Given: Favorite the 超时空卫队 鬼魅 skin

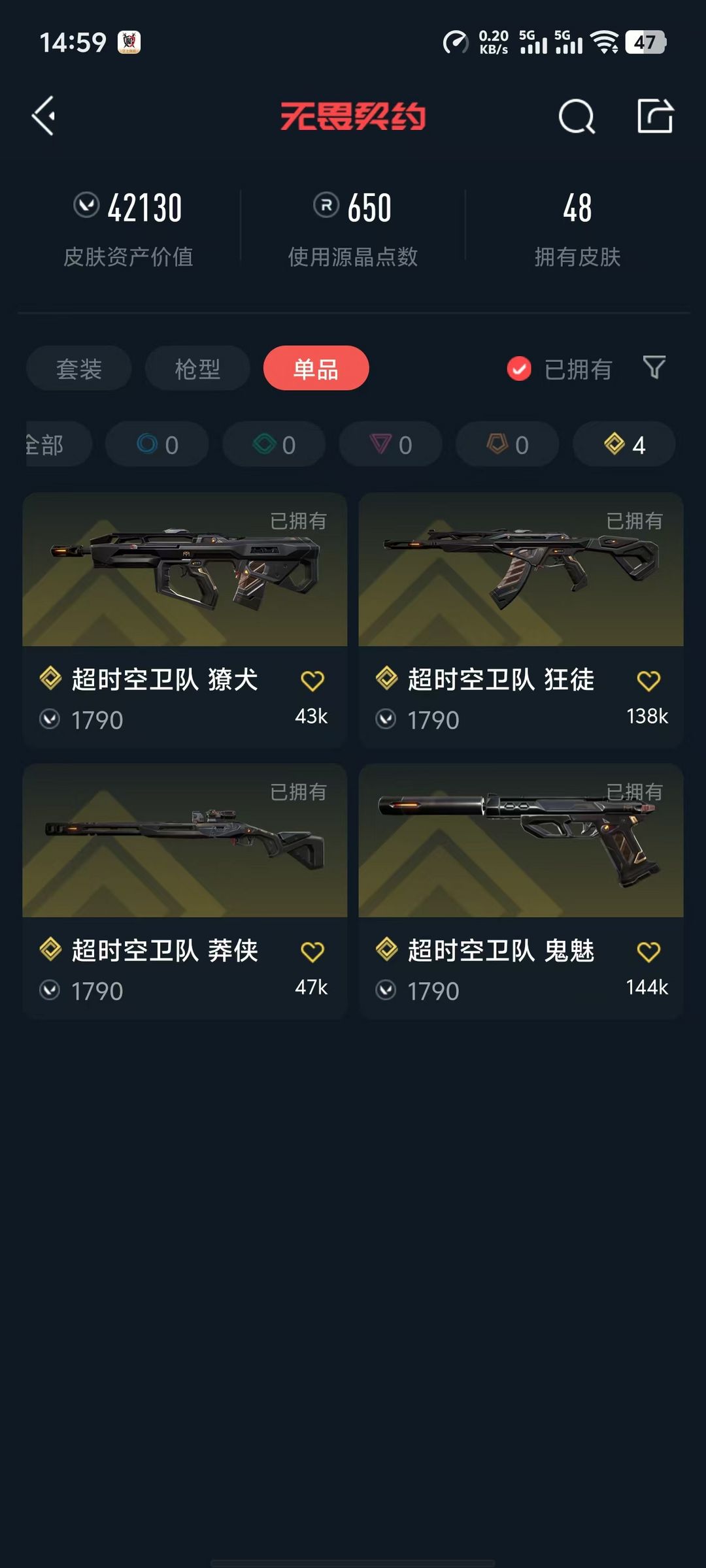Looking at the screenshot, I should pyautogui.click(x=648, y=952).
